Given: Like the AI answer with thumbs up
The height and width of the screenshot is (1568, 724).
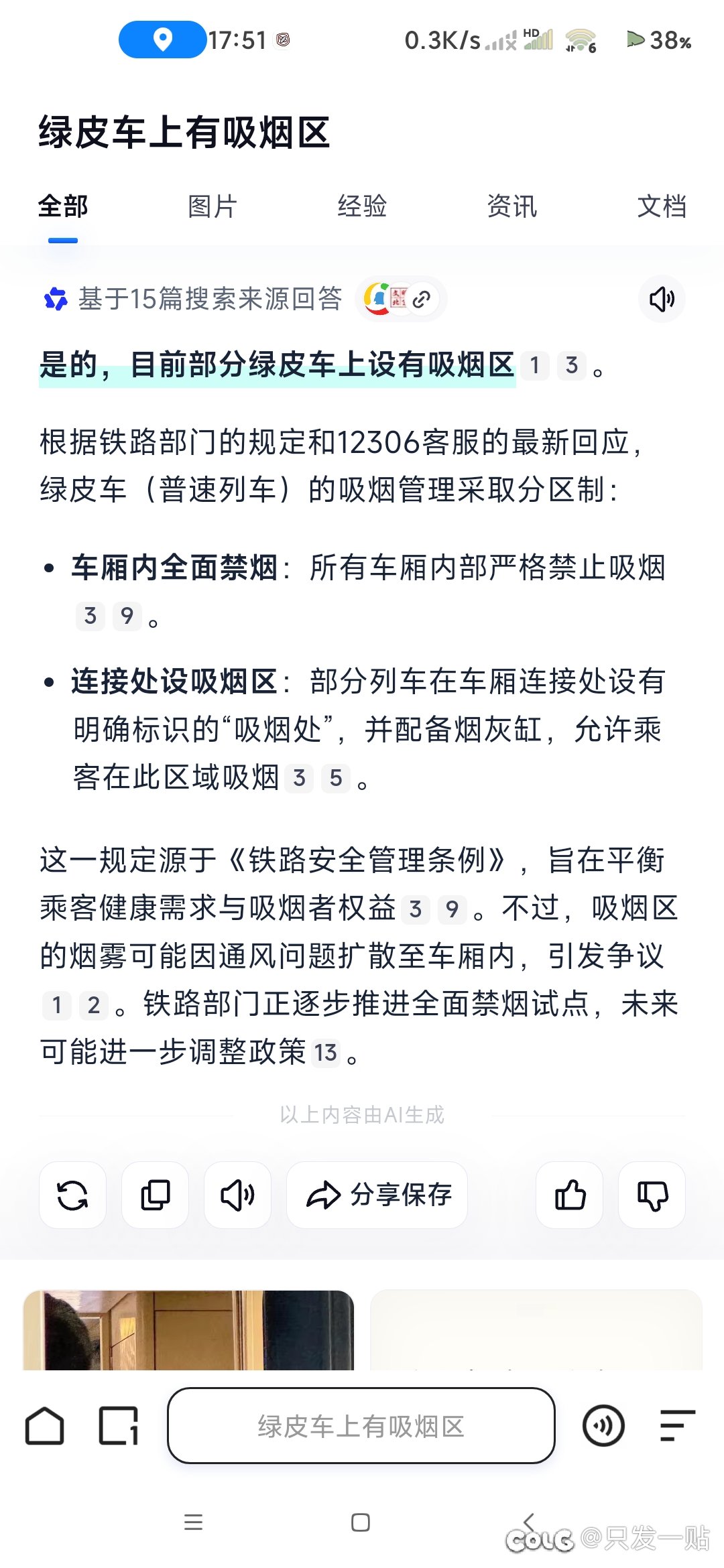Looking at the screenshot, I should click(570, 1195).
